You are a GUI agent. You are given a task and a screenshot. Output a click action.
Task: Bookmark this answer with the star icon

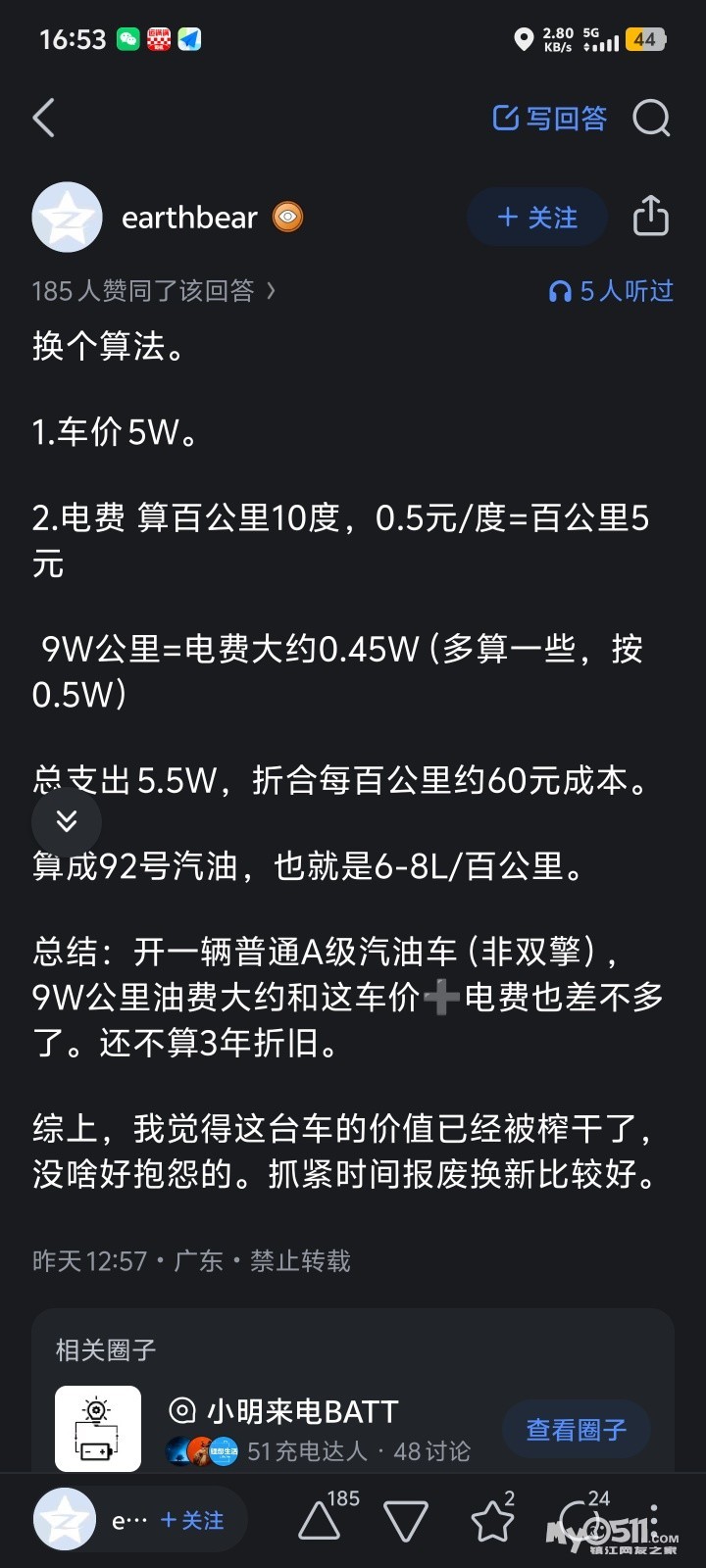(x=491, y=1521)
